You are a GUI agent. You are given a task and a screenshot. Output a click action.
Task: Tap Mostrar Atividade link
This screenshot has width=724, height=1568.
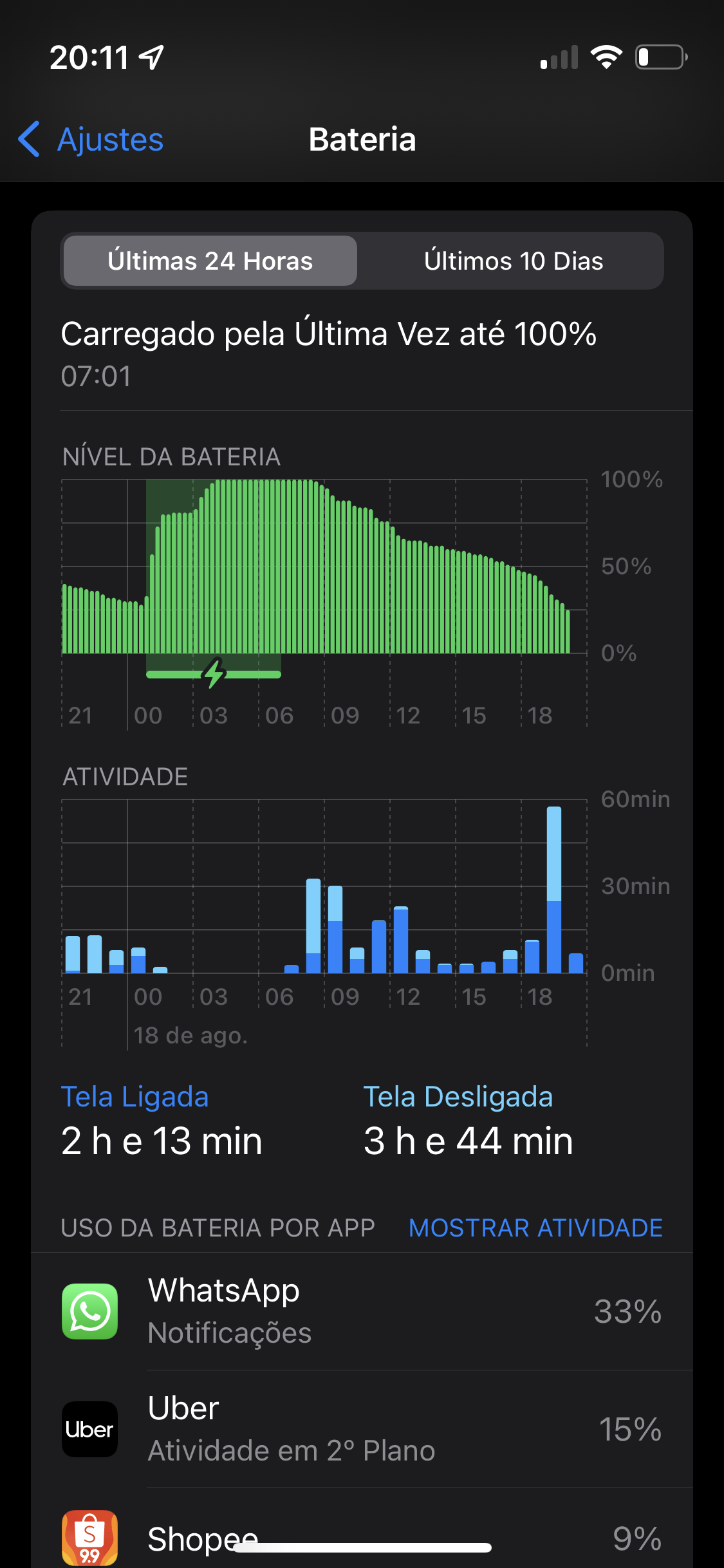click(x=535, y=1228)
